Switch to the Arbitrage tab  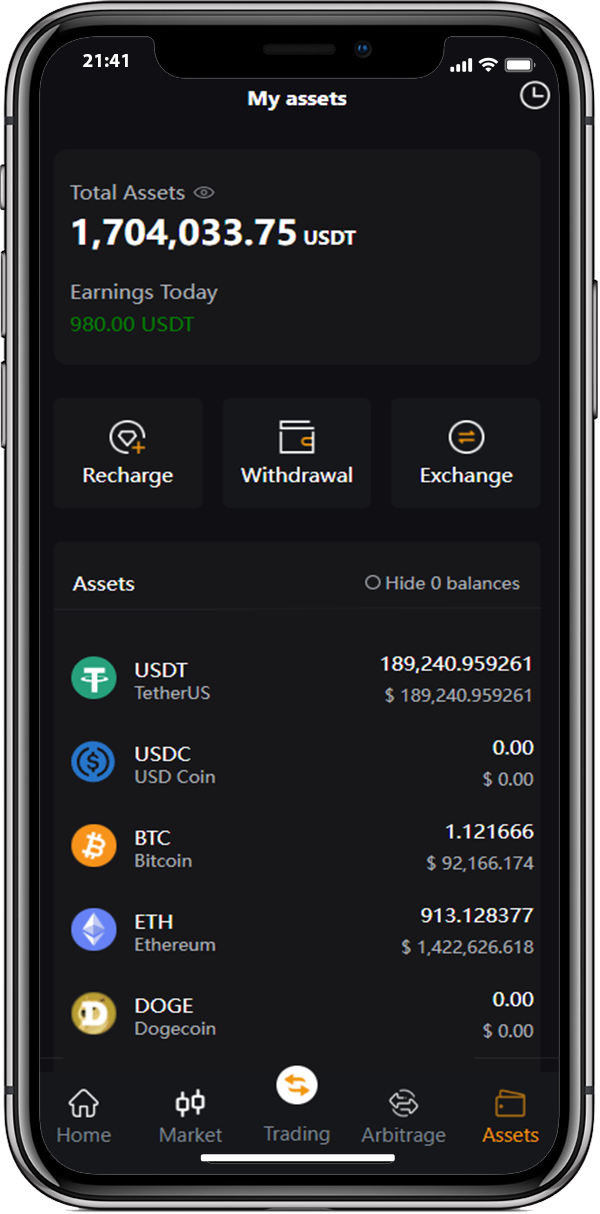pos(403,1117)
